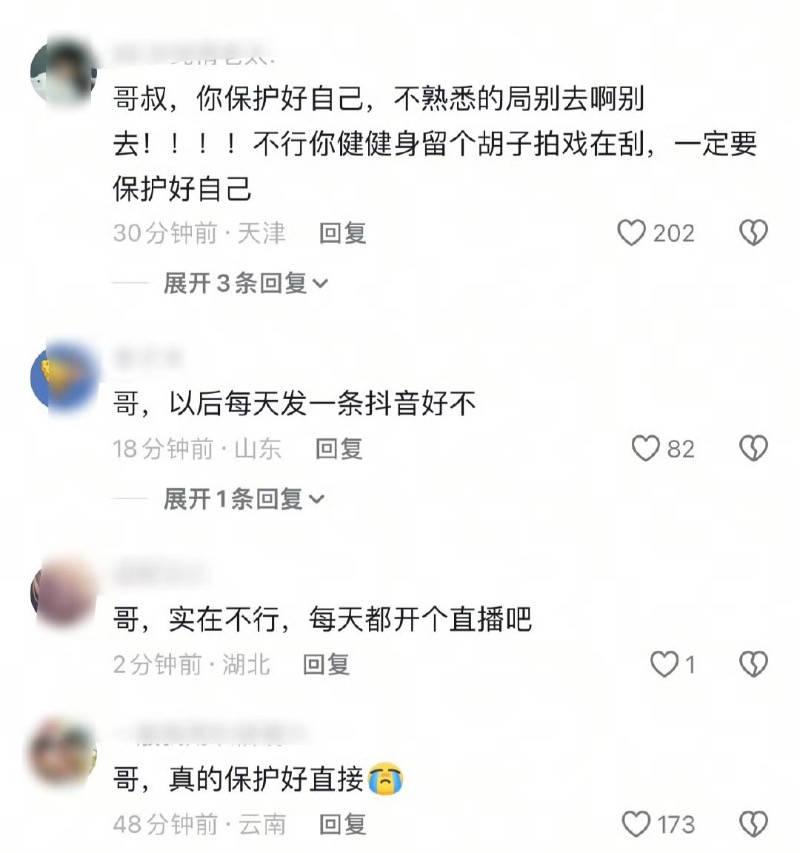This screenshot has height=853, width=800.
Task: Reply to the 18分钟前 山东 comment
Action: coord(339,449)
